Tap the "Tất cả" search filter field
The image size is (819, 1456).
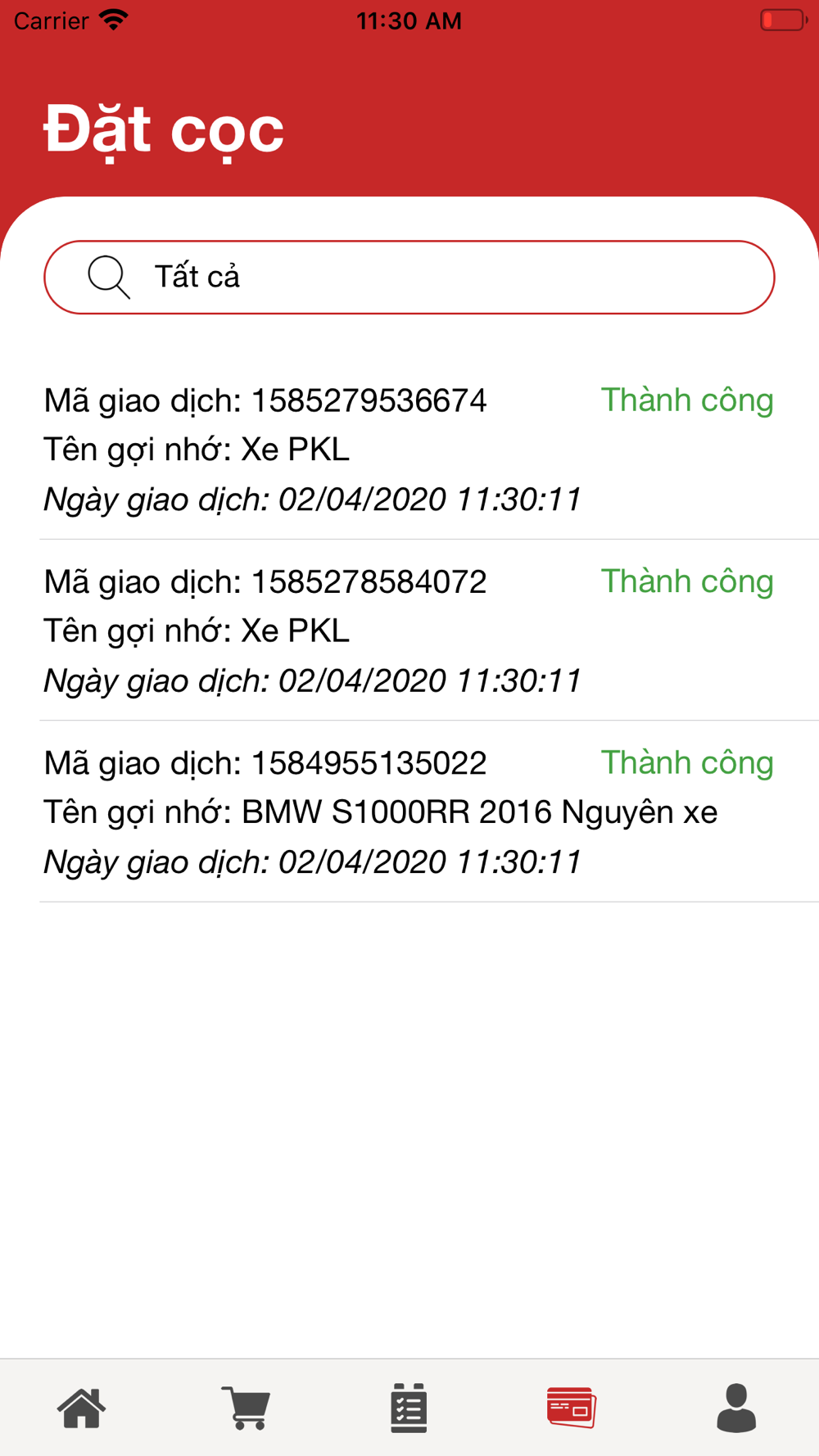point(409,277)
